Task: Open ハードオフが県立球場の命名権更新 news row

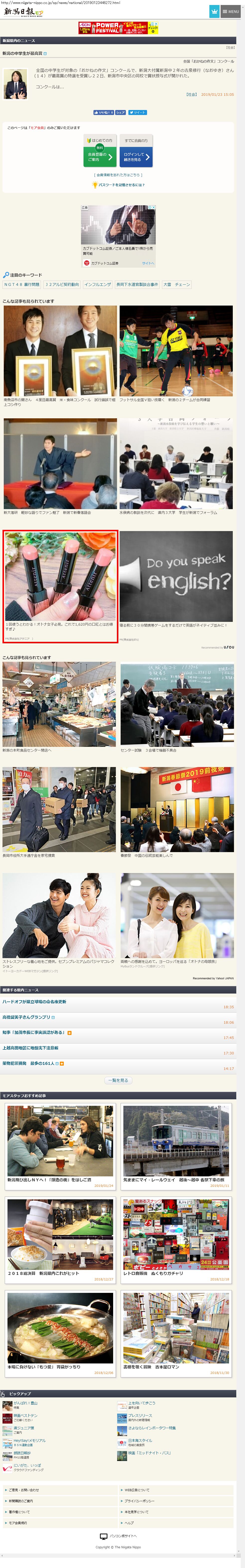Action: point(35,1001)
